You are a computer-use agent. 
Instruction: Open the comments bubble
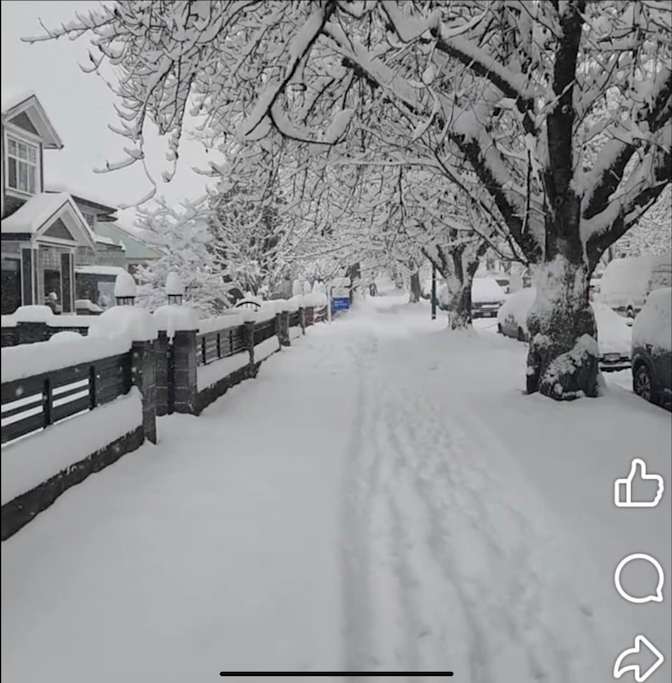[x=639, y=578]
